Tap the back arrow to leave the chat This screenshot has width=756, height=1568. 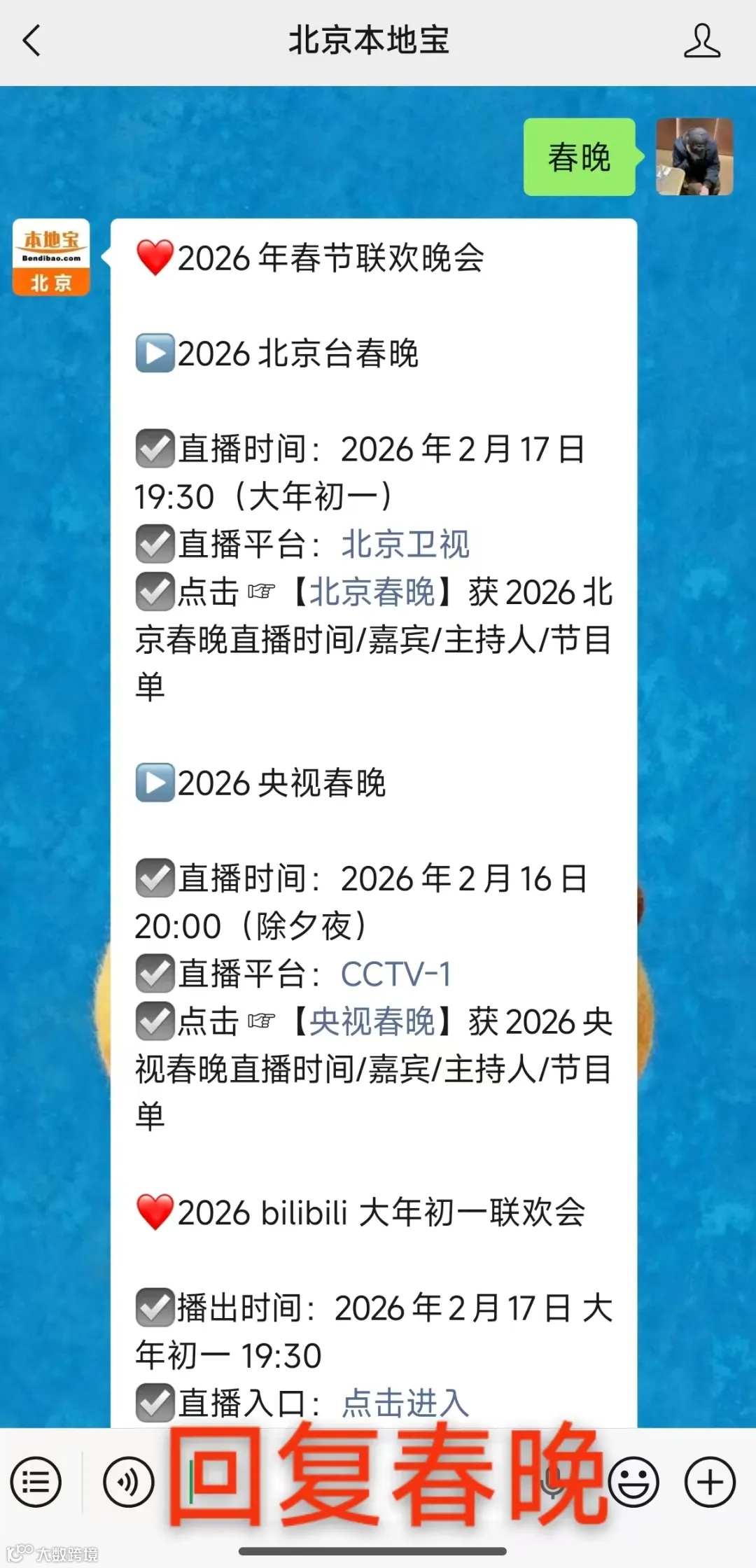tap(31, 41)
